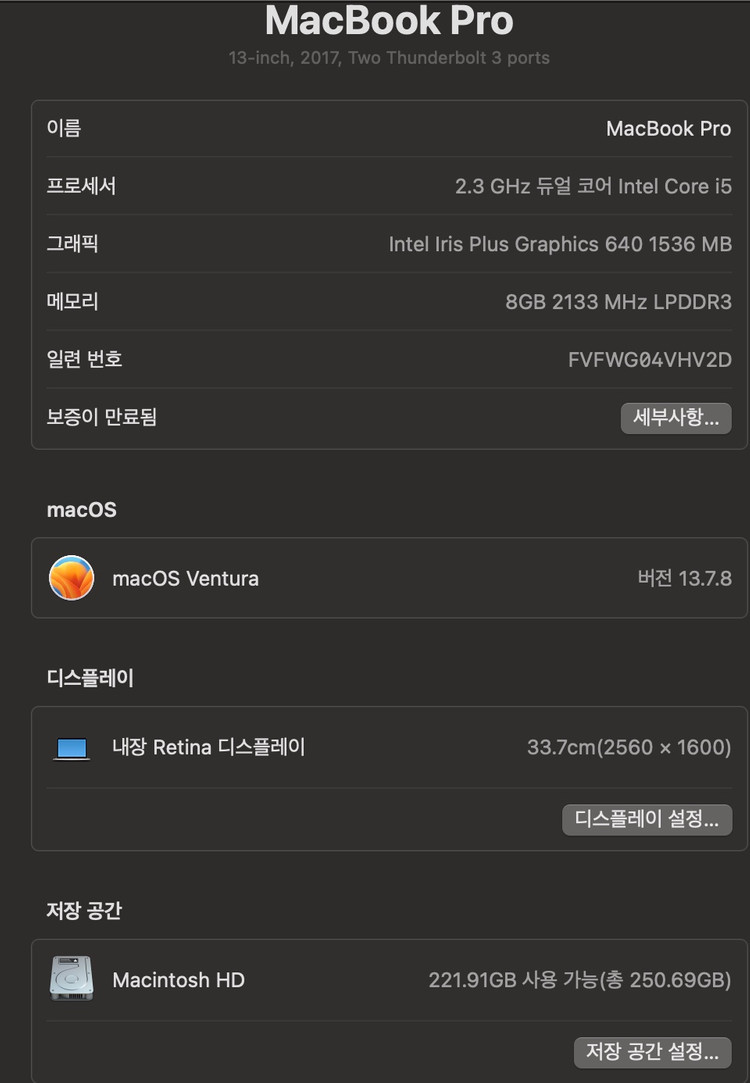Click the Macintosh HD drive icon
The width and height of the screenshot is (750, 1083).
coord(71,980)
